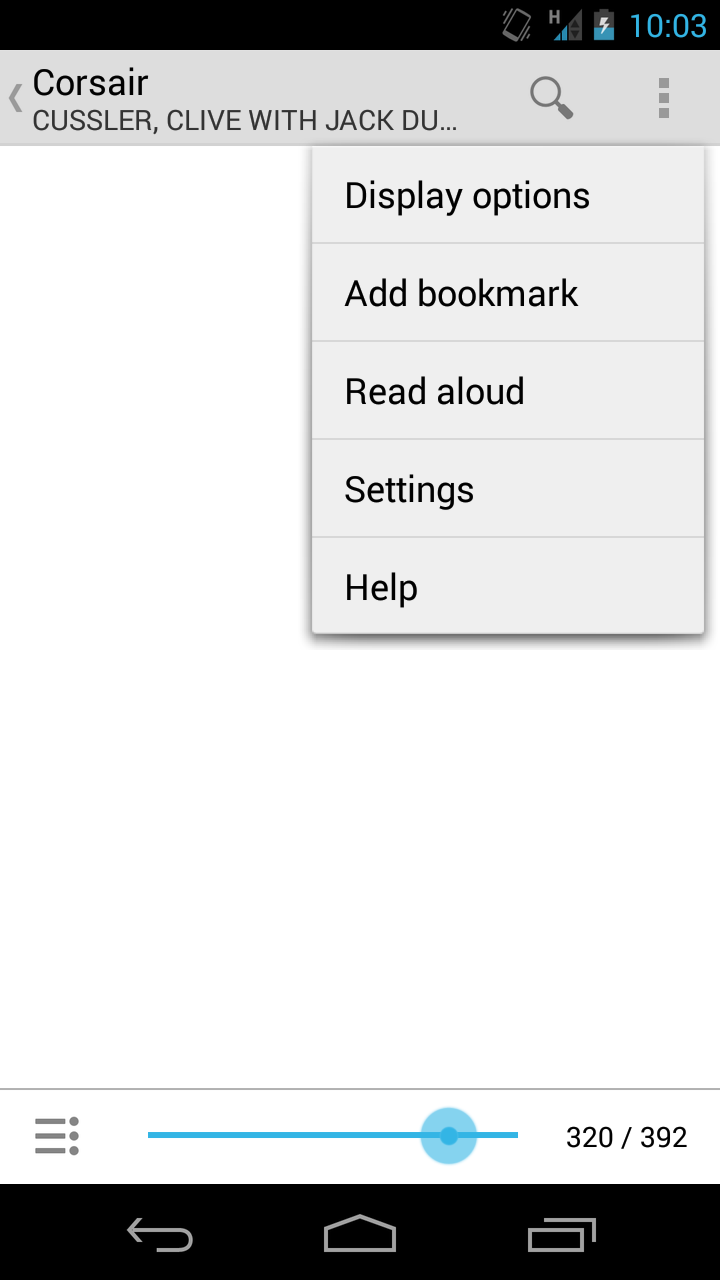Tap the three-dot overflow icon
Screen dimensions: 720x1280
click(663, 98)
